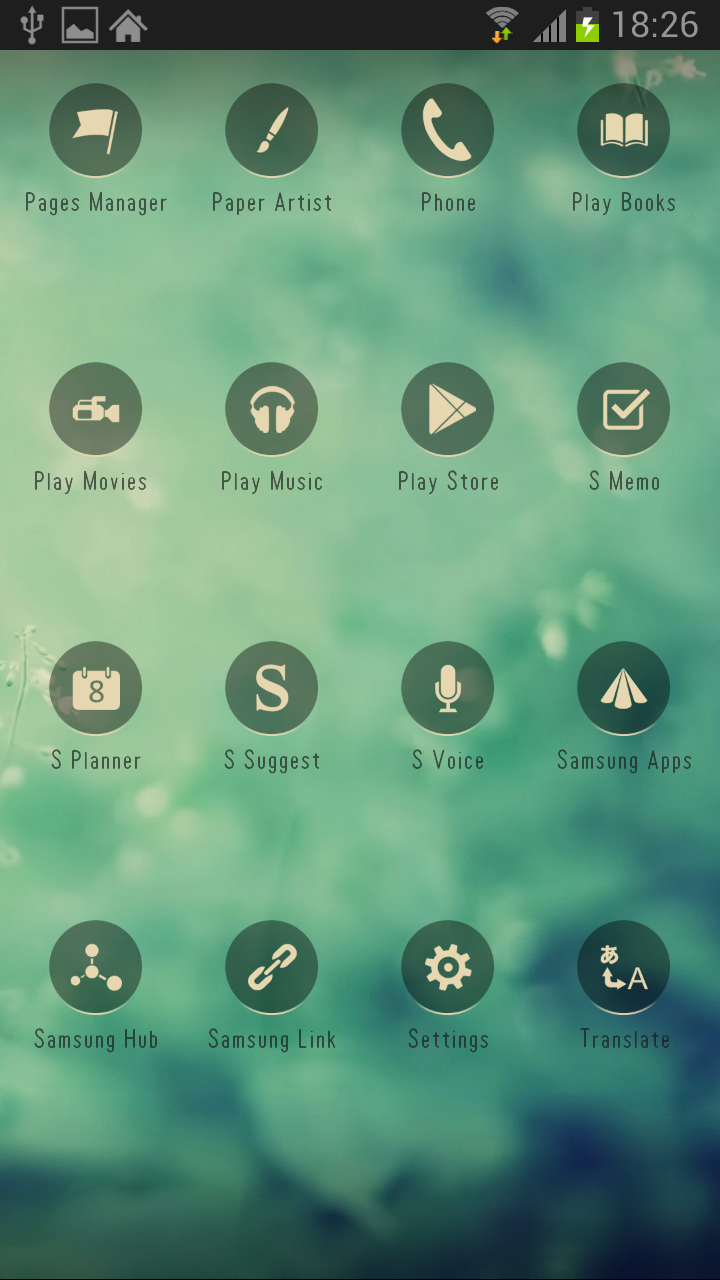Screen dimensions: 720x1280
Task: Open the Play Store
Action: (x=447, y=408)
